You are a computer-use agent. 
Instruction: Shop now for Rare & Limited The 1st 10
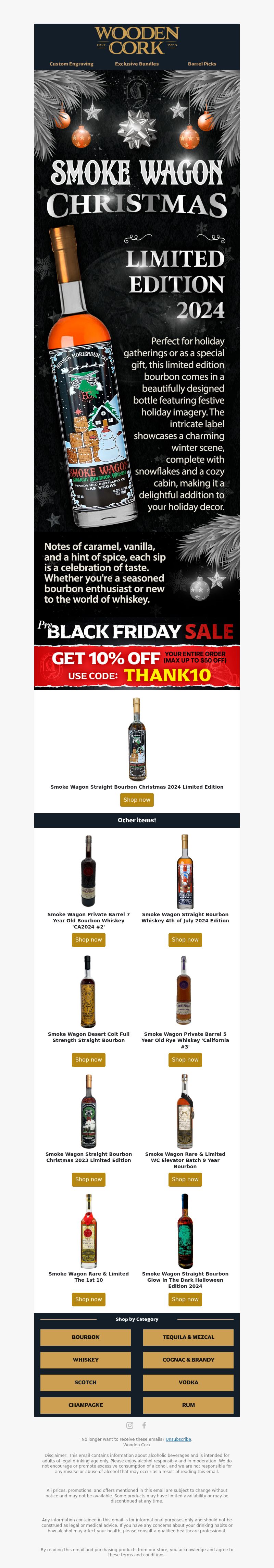89,1300
